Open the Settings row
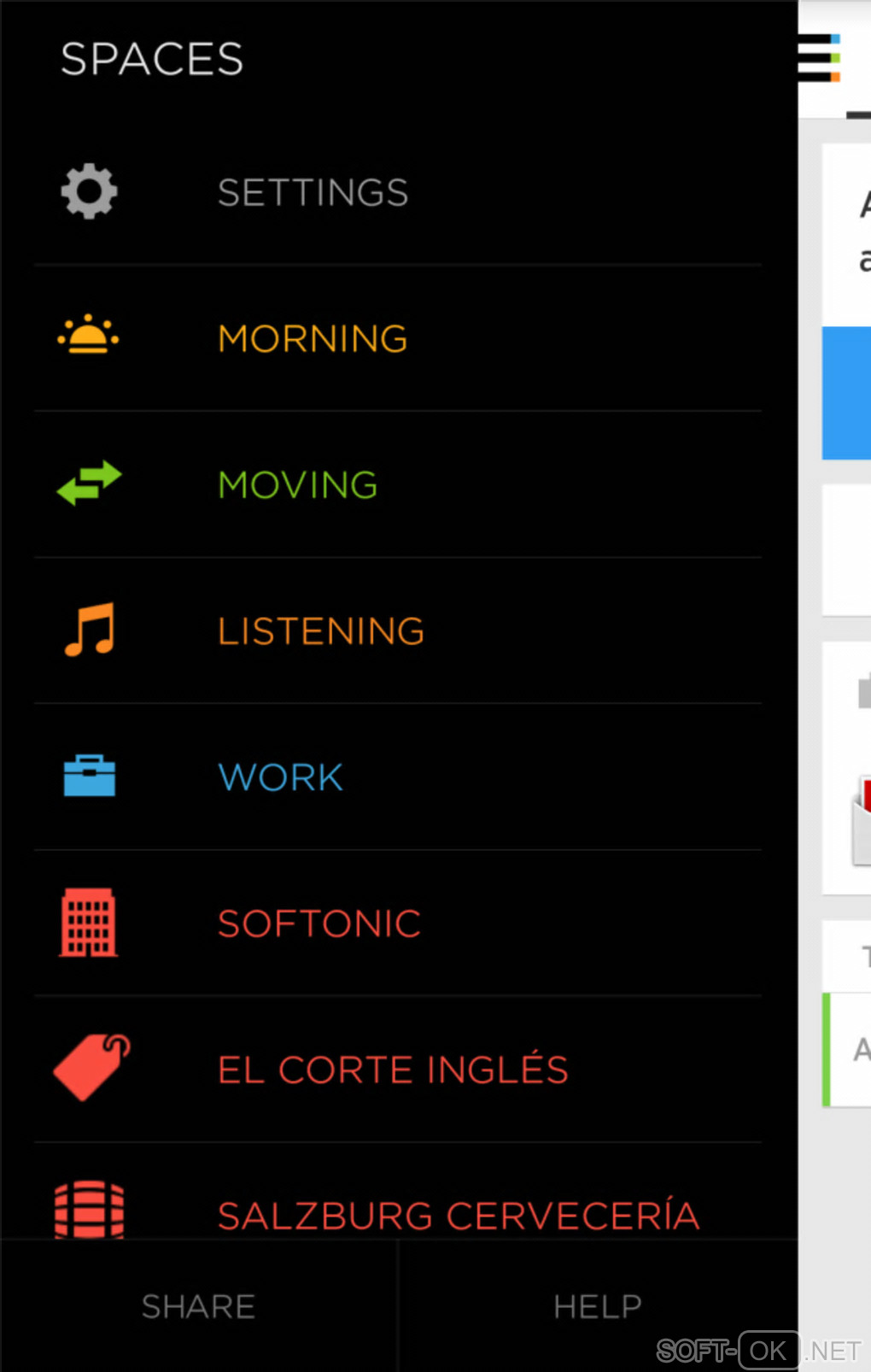The height and width of the screenshot is (1372, 871). point(313,193)
